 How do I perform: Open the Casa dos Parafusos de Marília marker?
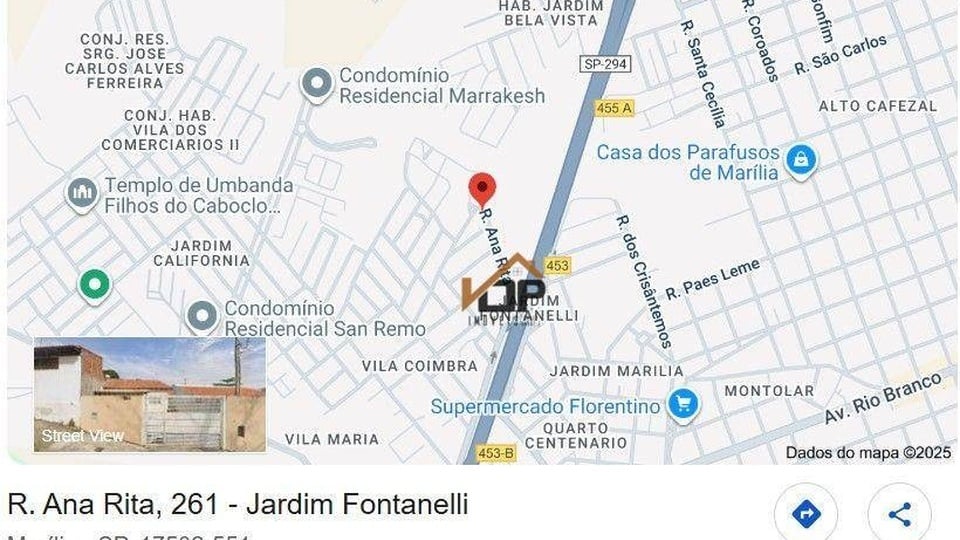pyautogui.click(x=800, y=159)
